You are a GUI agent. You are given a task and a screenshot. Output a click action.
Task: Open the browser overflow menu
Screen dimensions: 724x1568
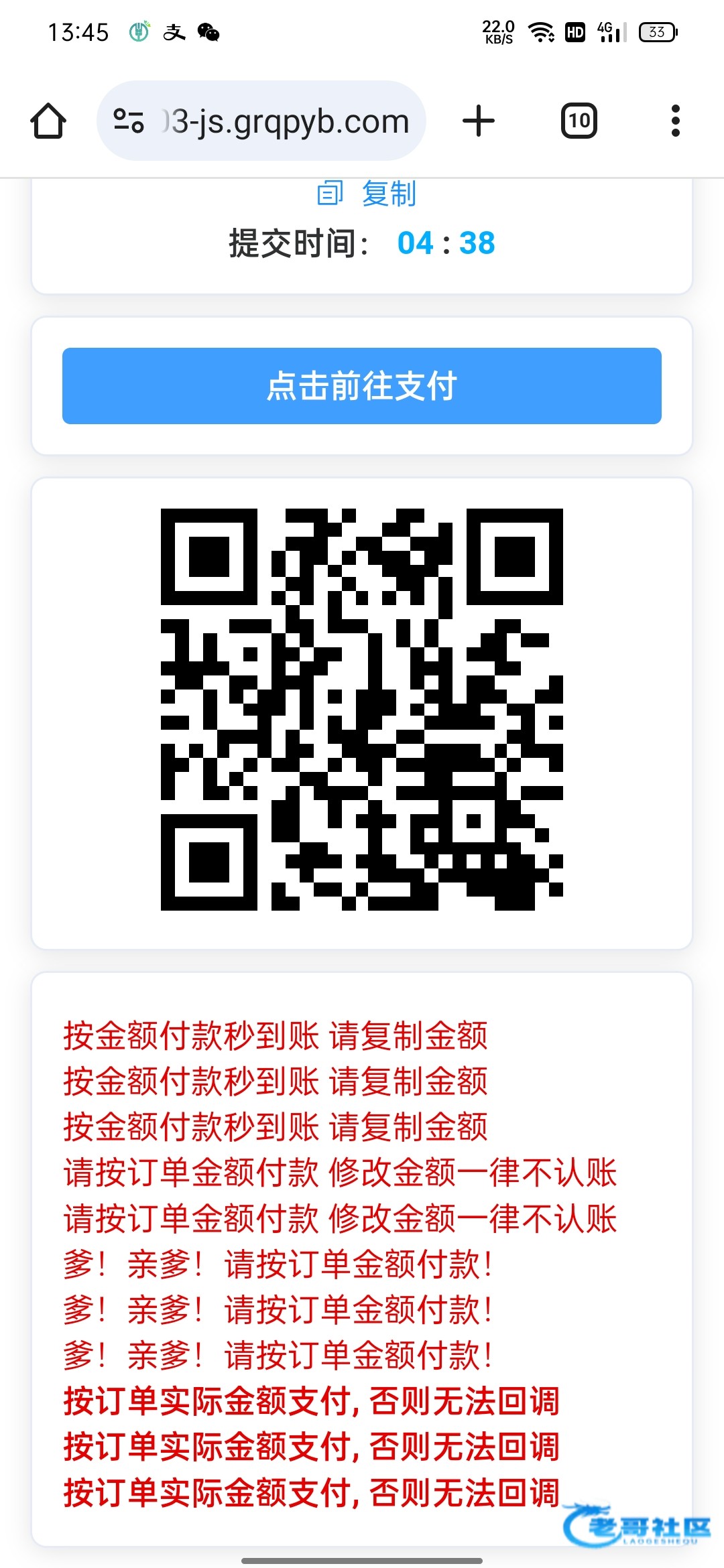click(x=676, y=121)
